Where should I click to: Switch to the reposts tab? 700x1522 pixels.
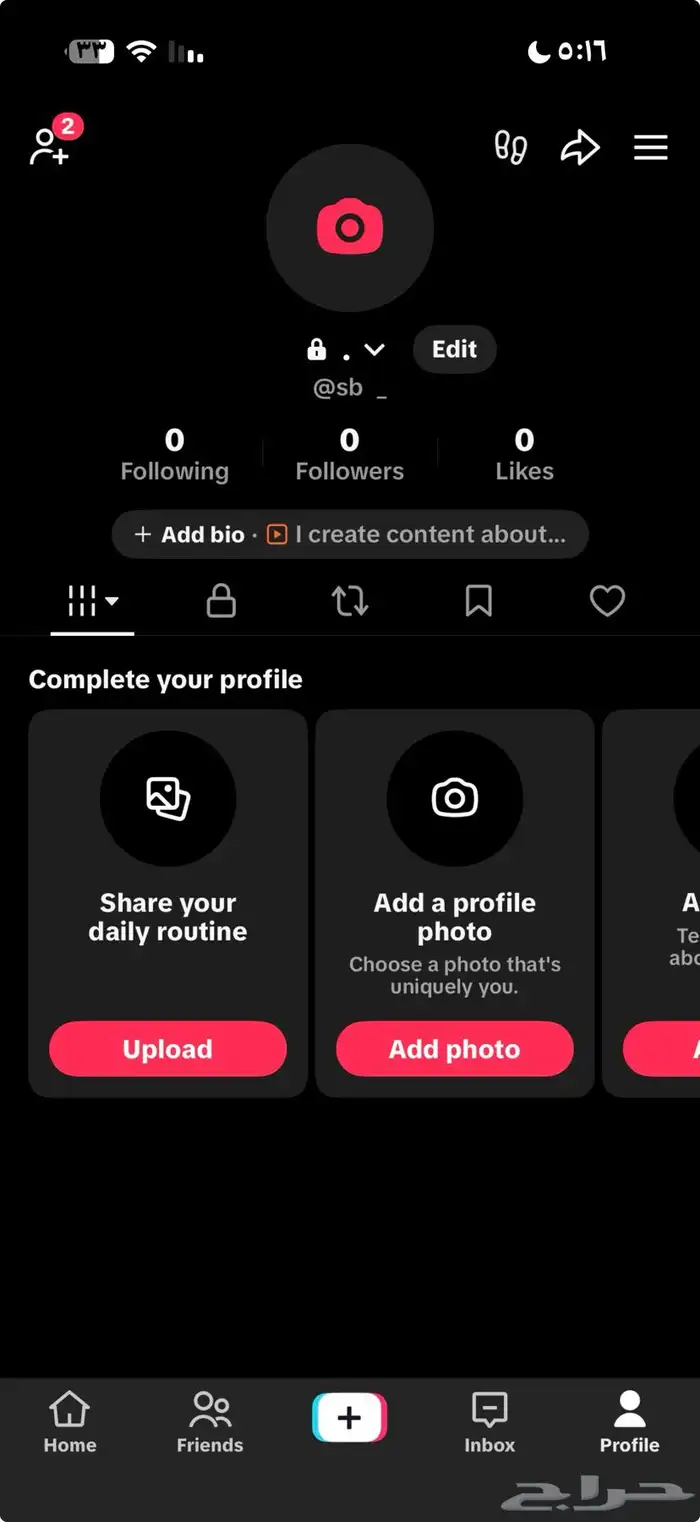tap(350, 601)
